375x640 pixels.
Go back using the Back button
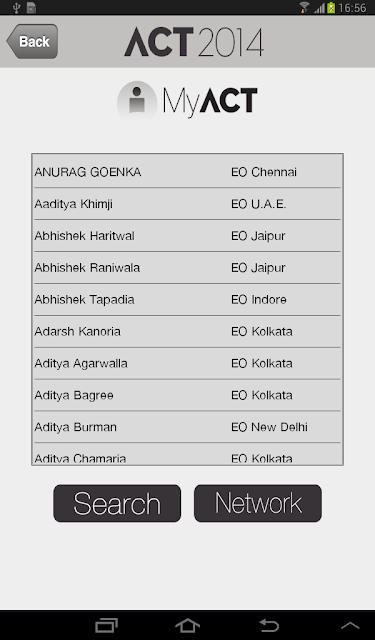[x=32, y=41]
